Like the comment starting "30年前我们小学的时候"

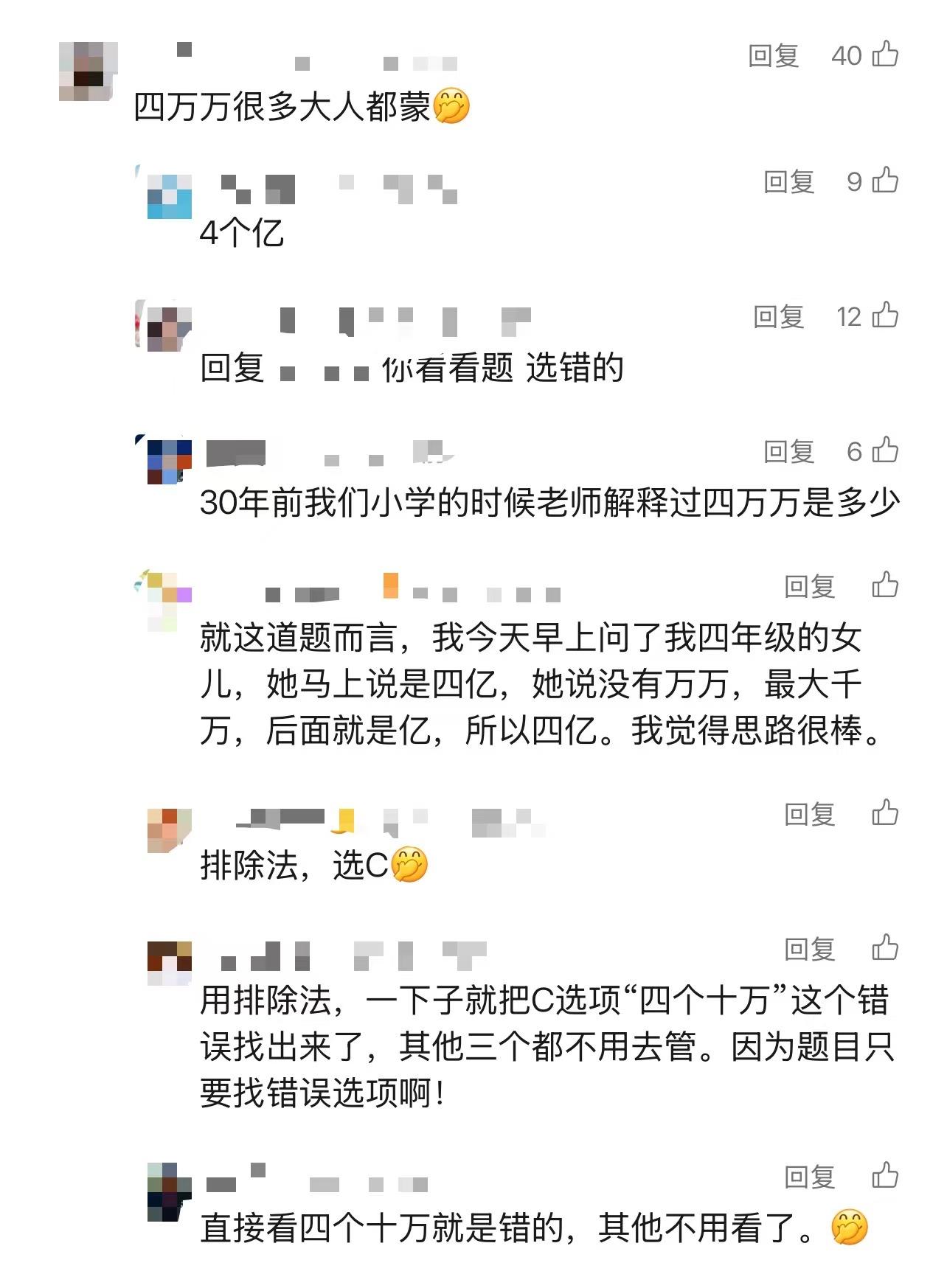(884, 450)
